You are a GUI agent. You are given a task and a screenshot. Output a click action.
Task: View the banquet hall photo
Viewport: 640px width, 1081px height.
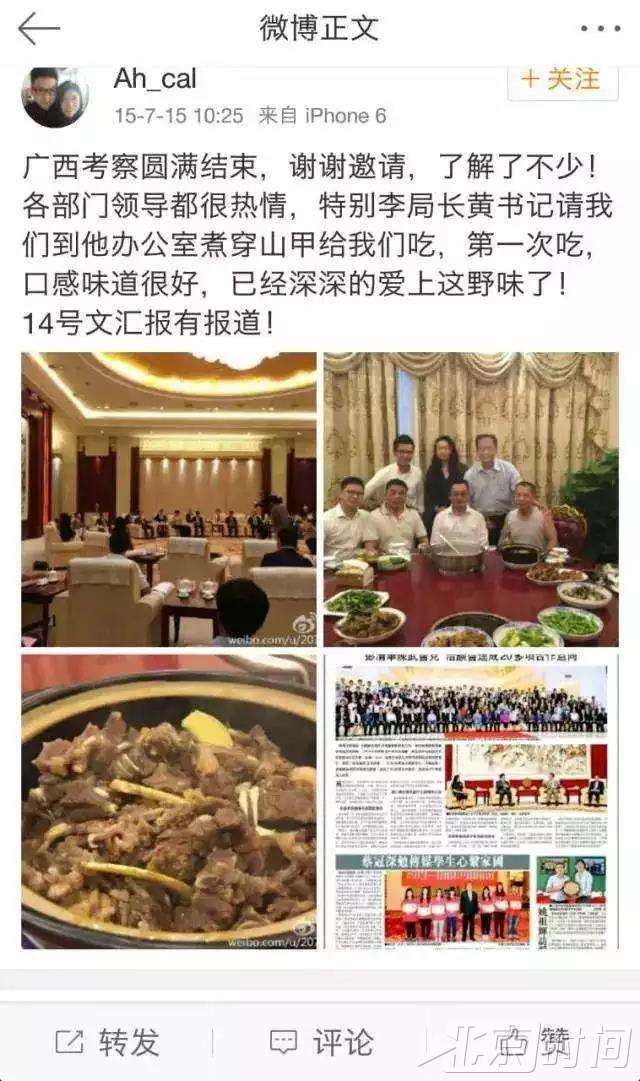[x=169, y=499]
